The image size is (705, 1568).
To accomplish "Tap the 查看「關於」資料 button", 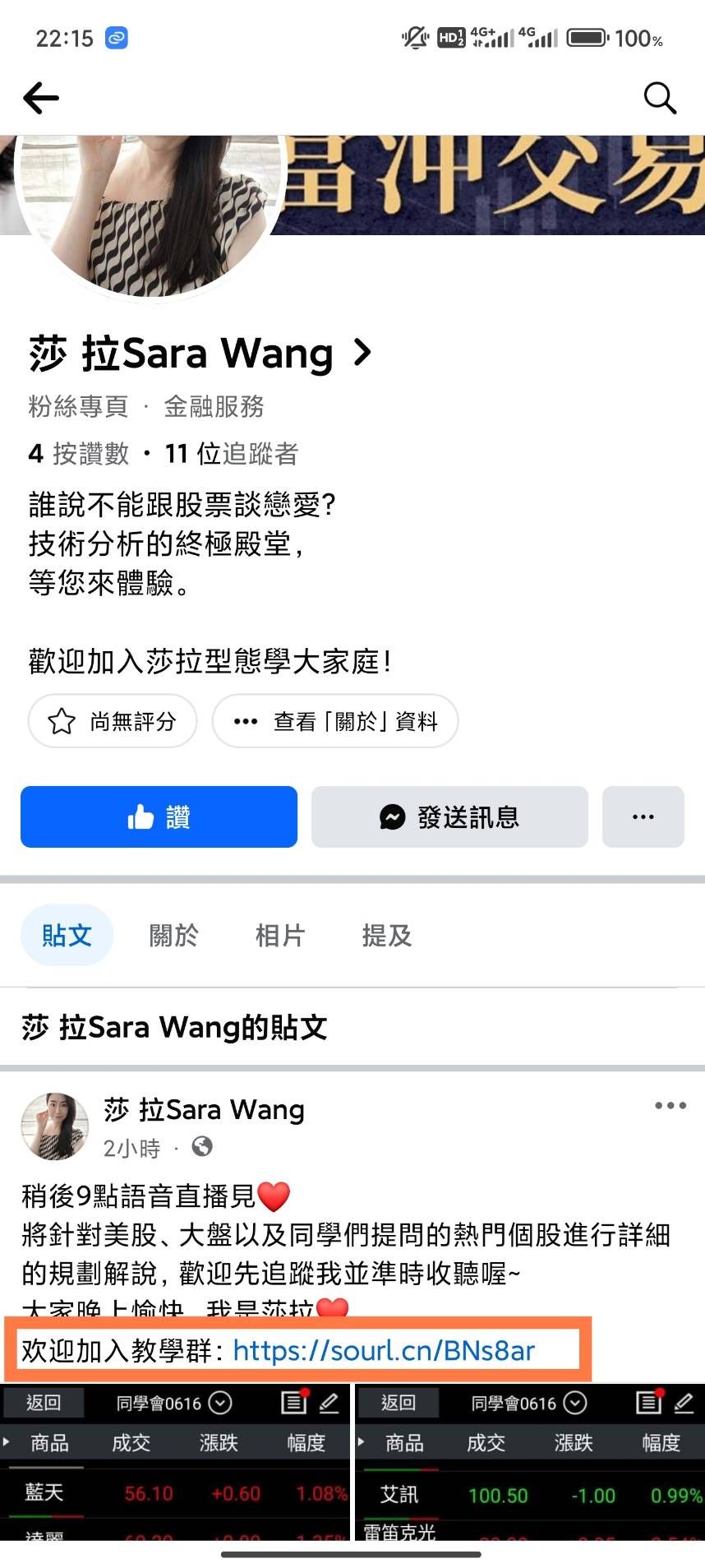I will tap(335, 720).
